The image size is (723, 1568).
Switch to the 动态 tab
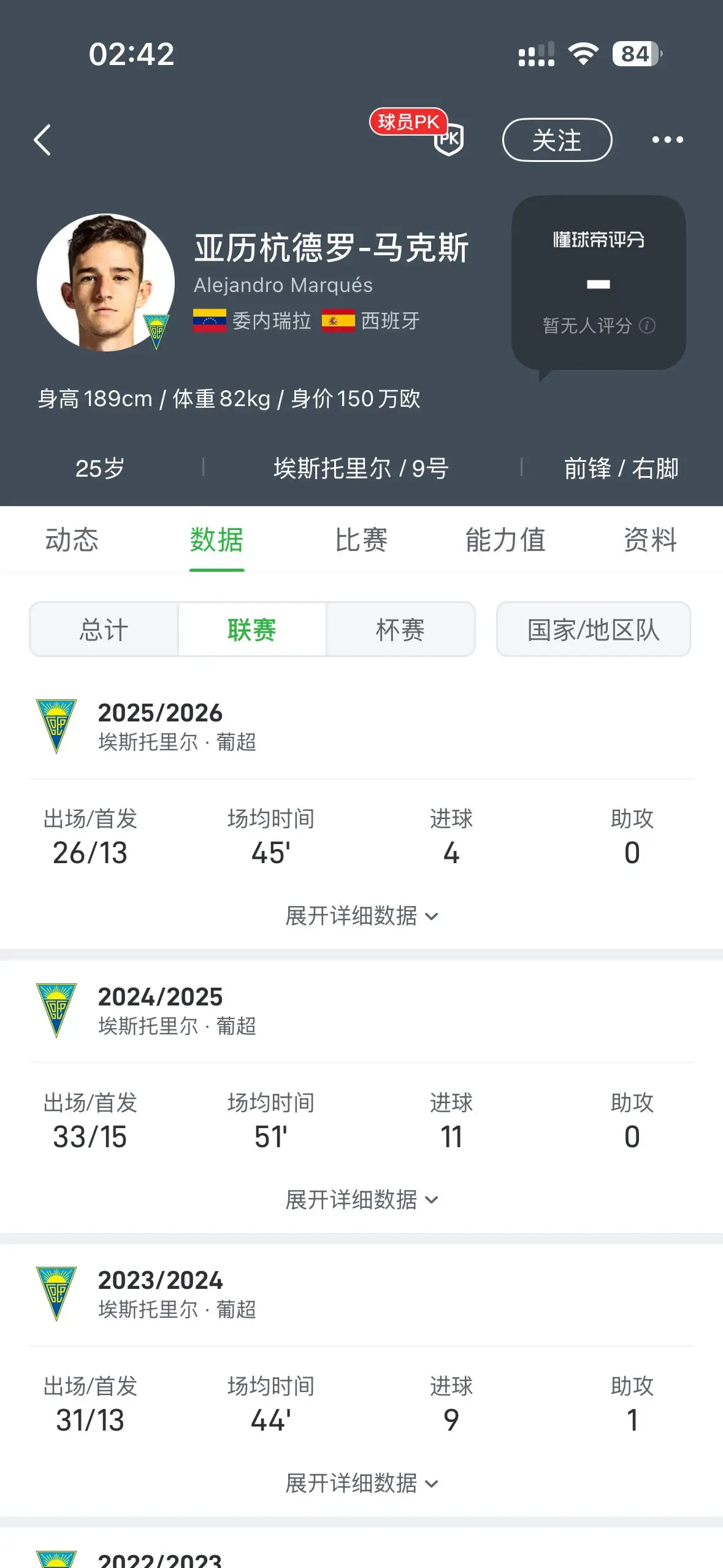(x=72, y=540)
